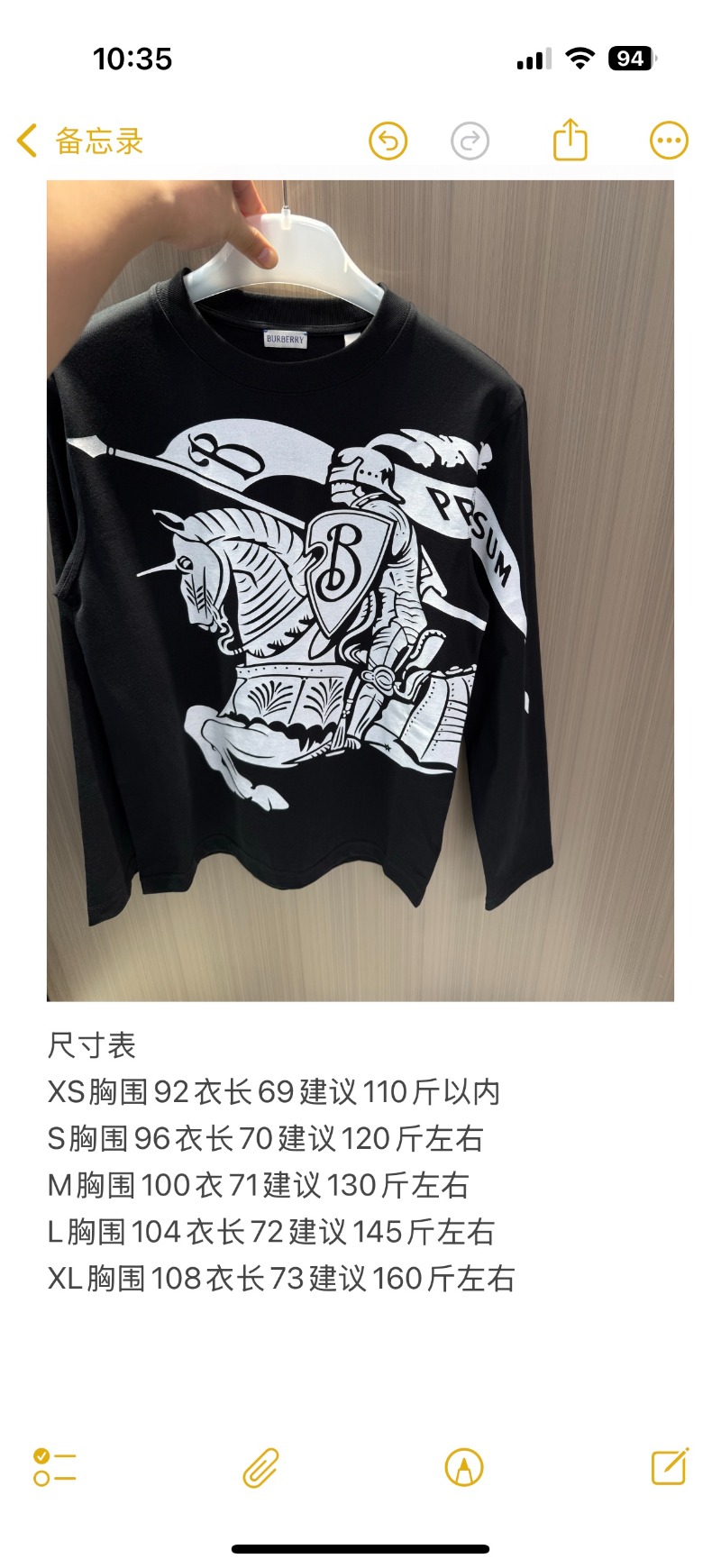The image size is (721, 1568).
Task: Add a checklist to the note
Action: pos(54,1467)
